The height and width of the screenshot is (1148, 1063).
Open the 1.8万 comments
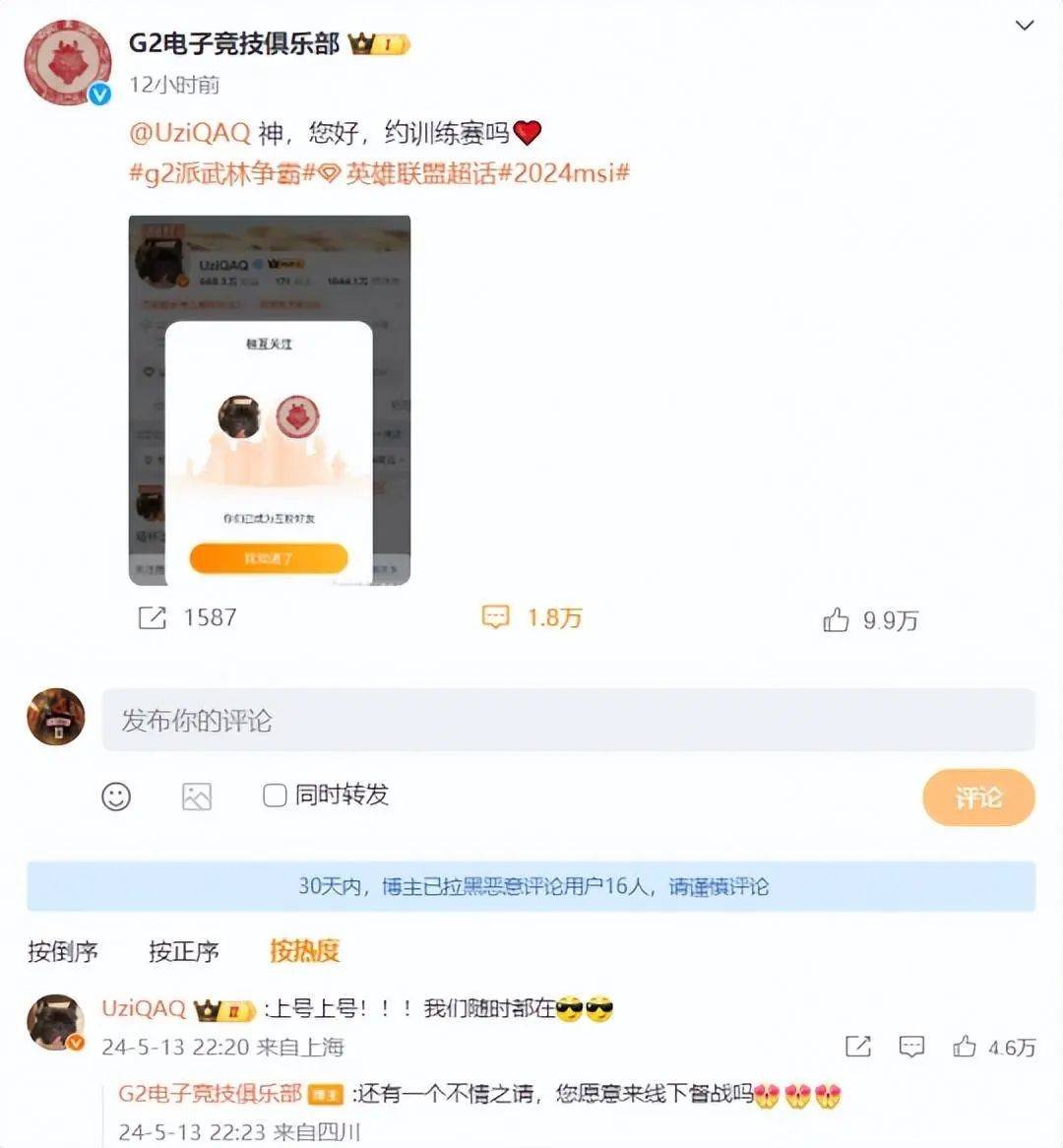(495, 617)
